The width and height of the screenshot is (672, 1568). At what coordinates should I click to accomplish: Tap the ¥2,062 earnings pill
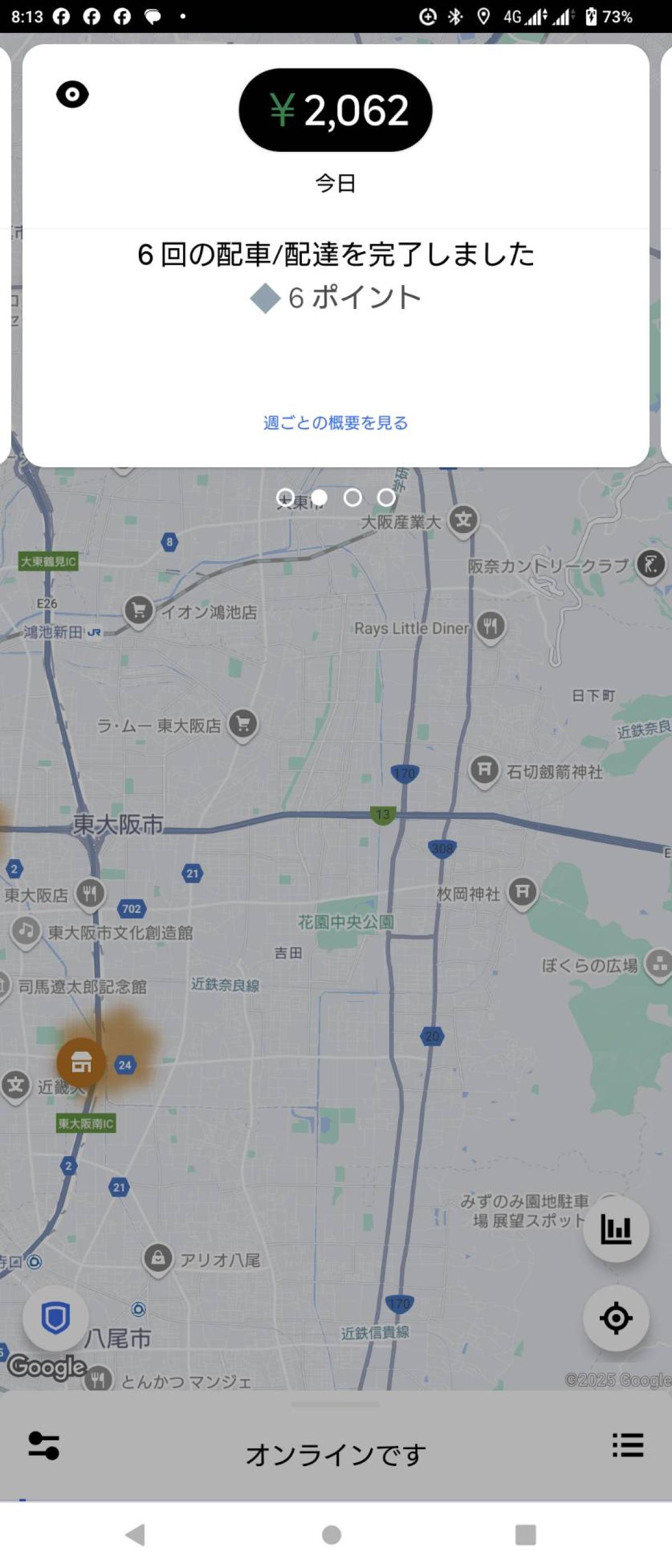[335, 110]
